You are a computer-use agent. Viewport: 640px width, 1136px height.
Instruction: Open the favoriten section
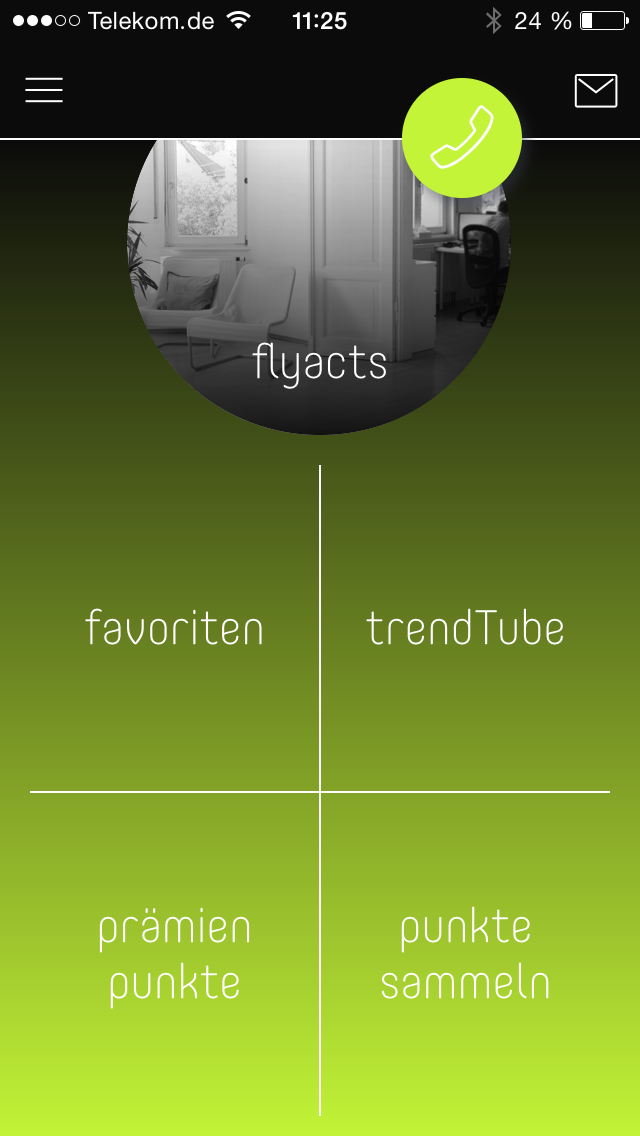pyautogui.click(x=174, y=627)
